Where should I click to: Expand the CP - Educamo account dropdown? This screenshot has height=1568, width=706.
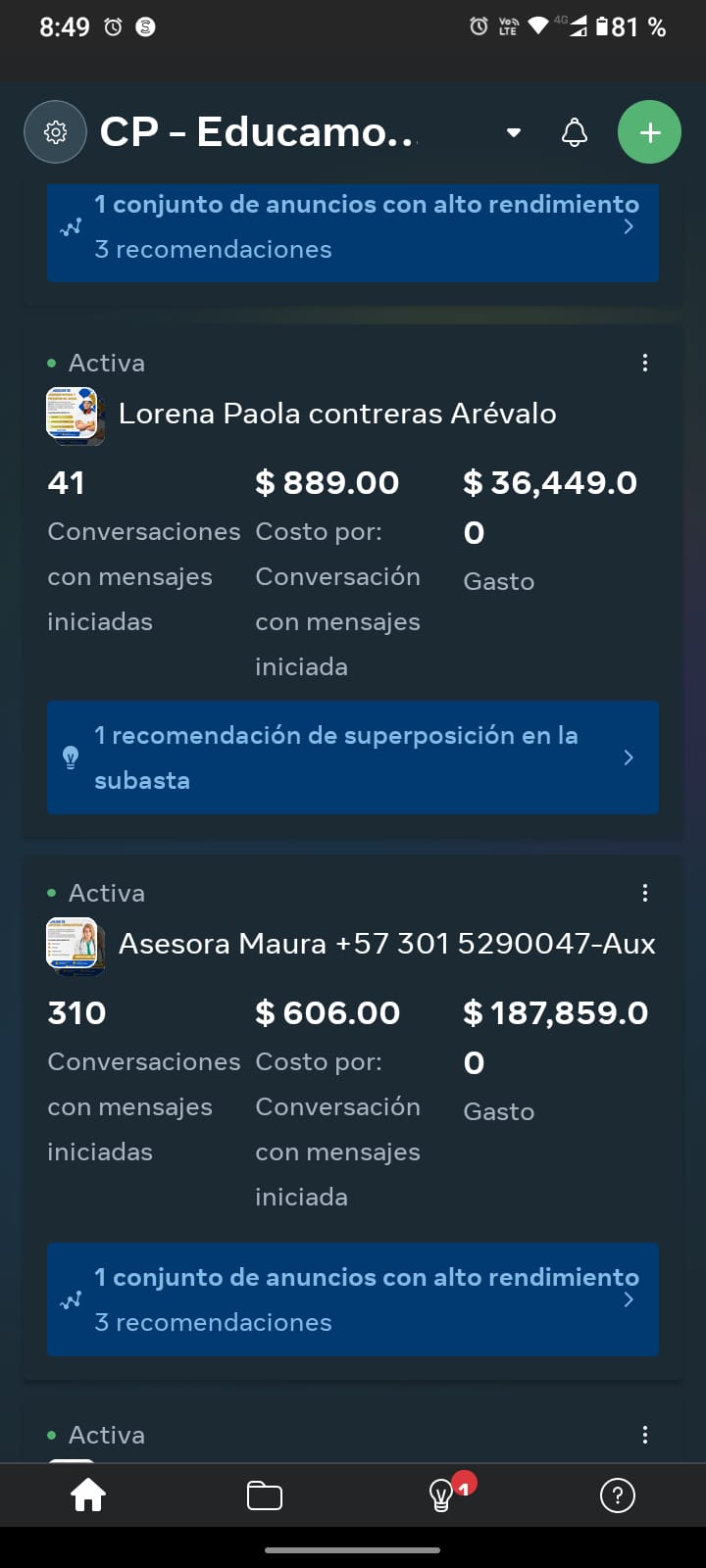point(513,132)
